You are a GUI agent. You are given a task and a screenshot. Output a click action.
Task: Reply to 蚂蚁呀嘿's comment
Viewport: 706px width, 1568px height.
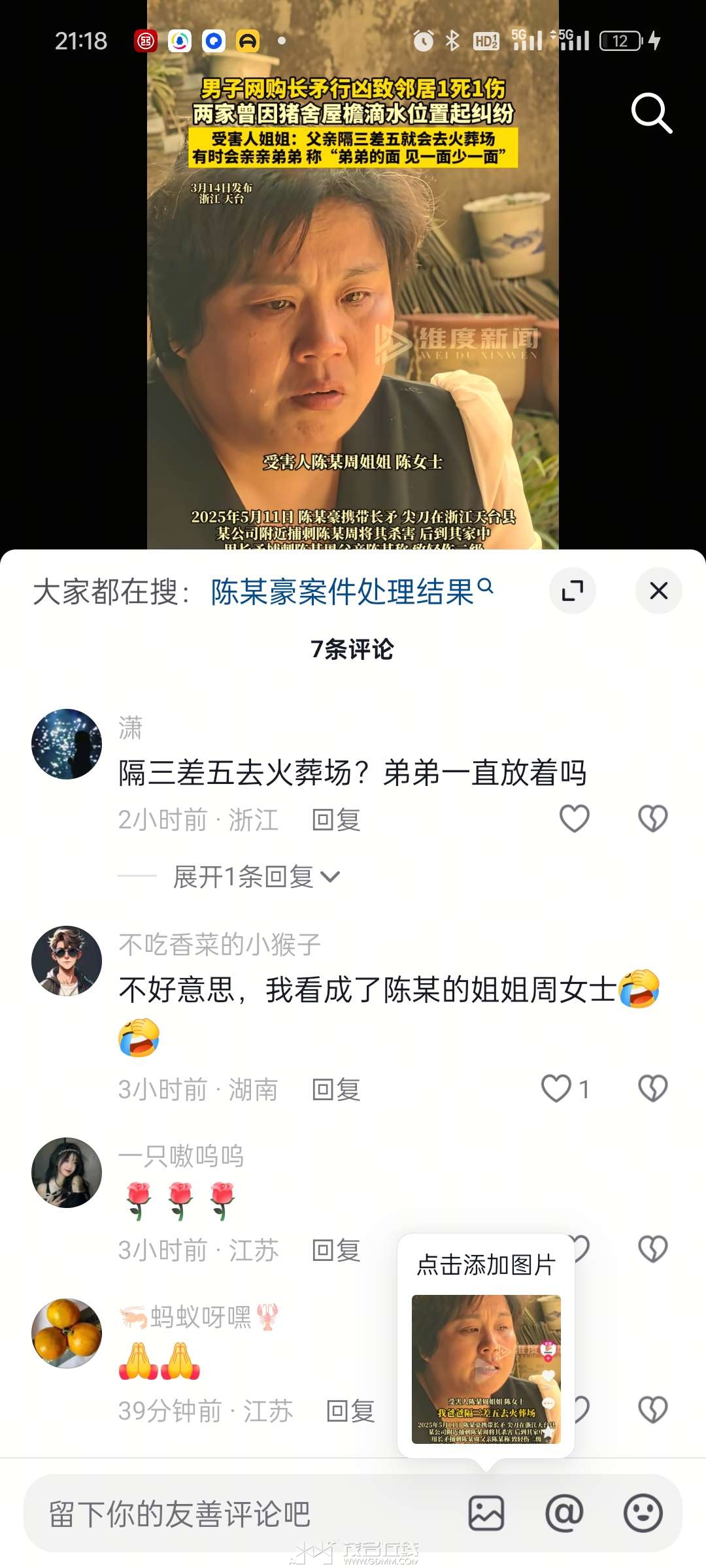[x=350, y=1411]
